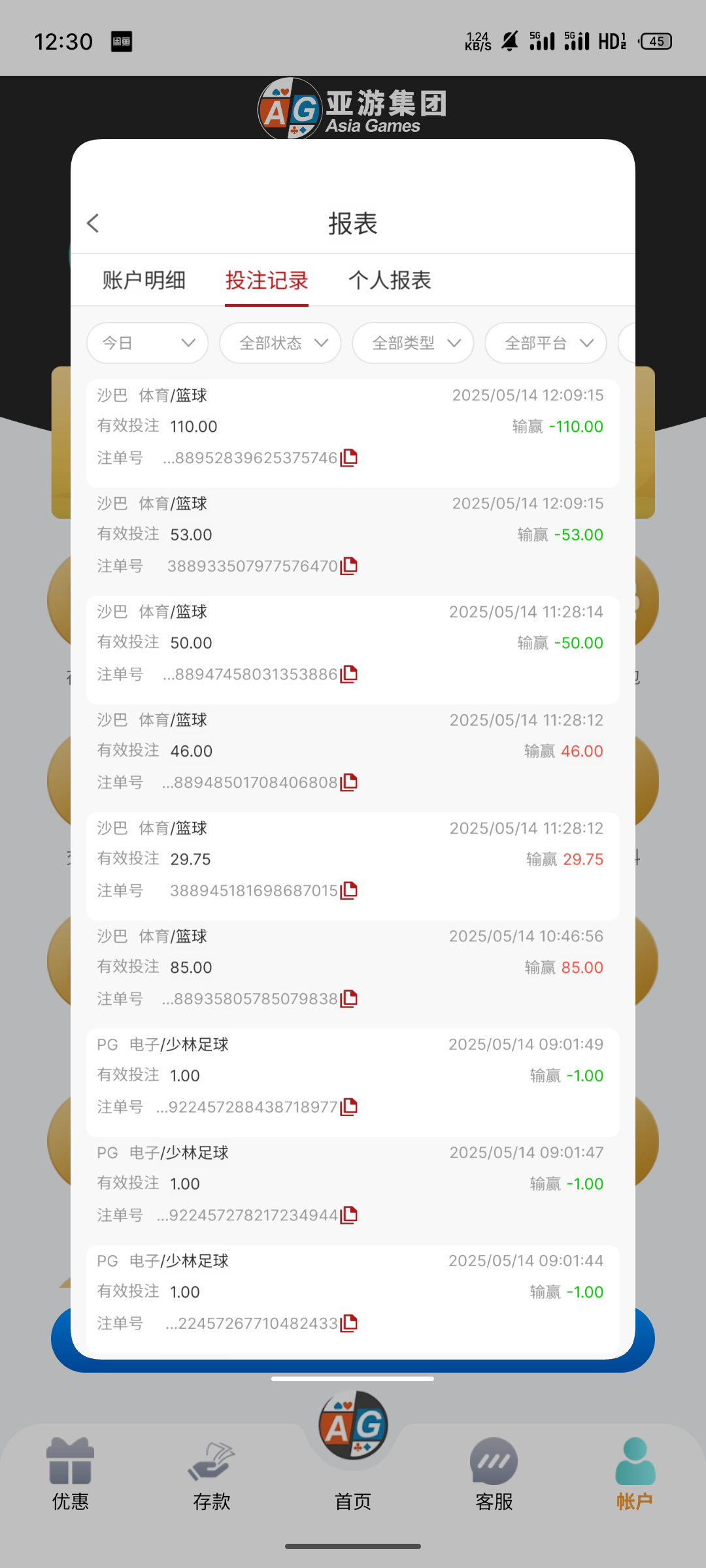
Task: Copy bet number of the 85.00 bet
Action: point(349,998)
